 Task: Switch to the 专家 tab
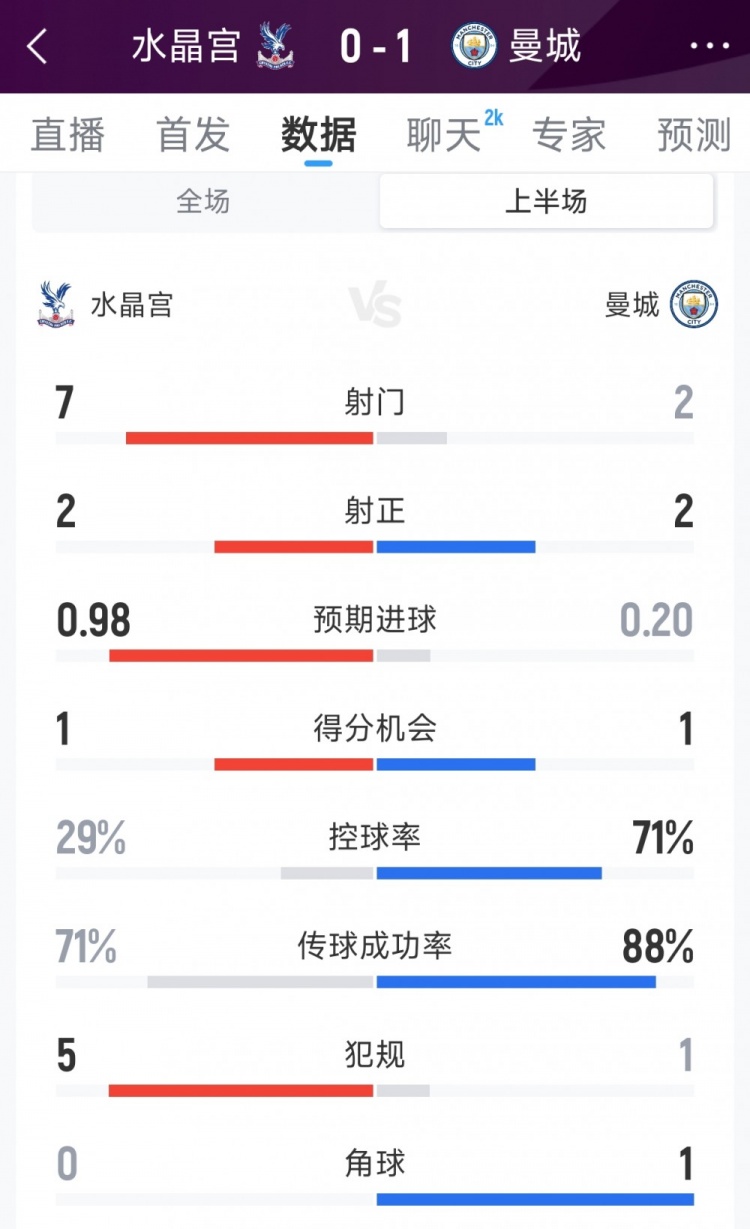569,135
